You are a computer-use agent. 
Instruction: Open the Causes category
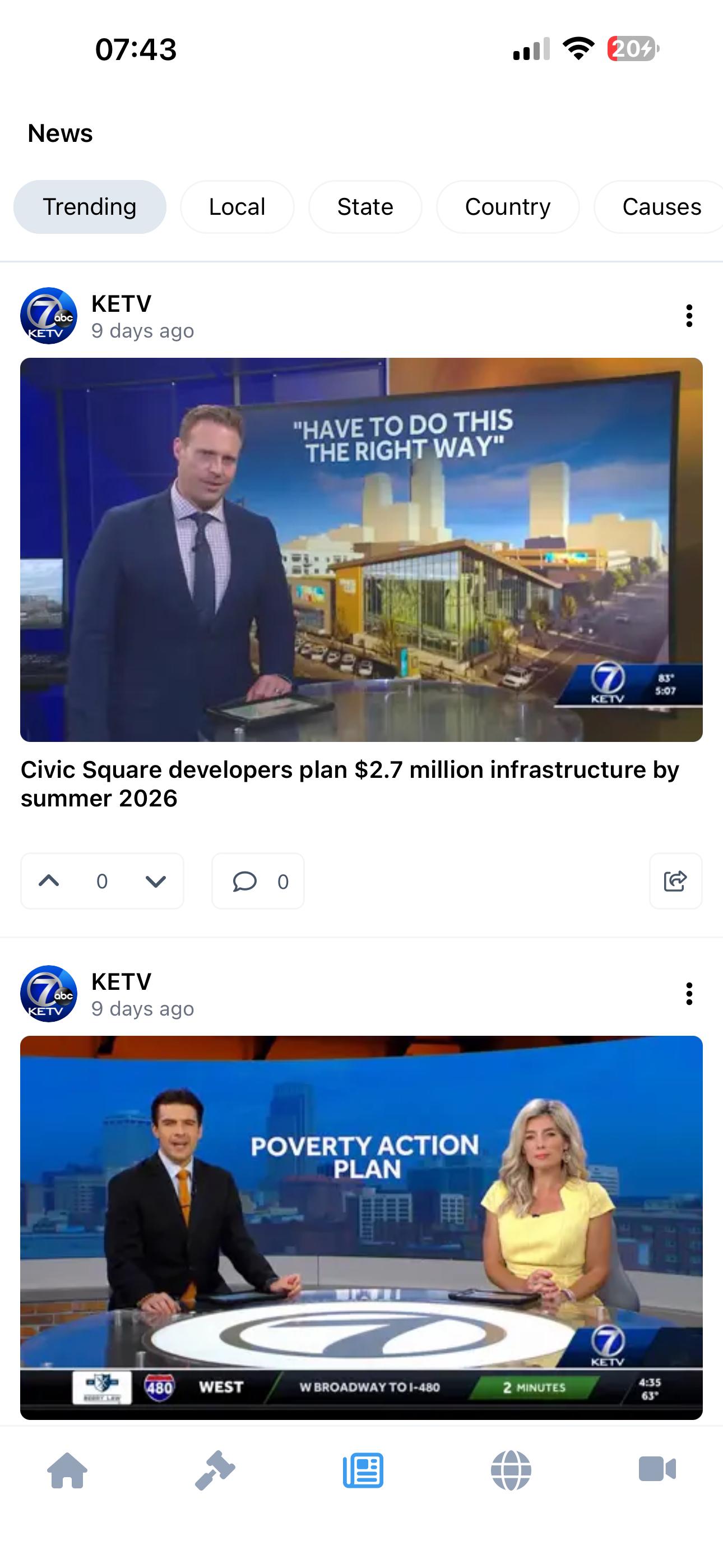point(661,207)
